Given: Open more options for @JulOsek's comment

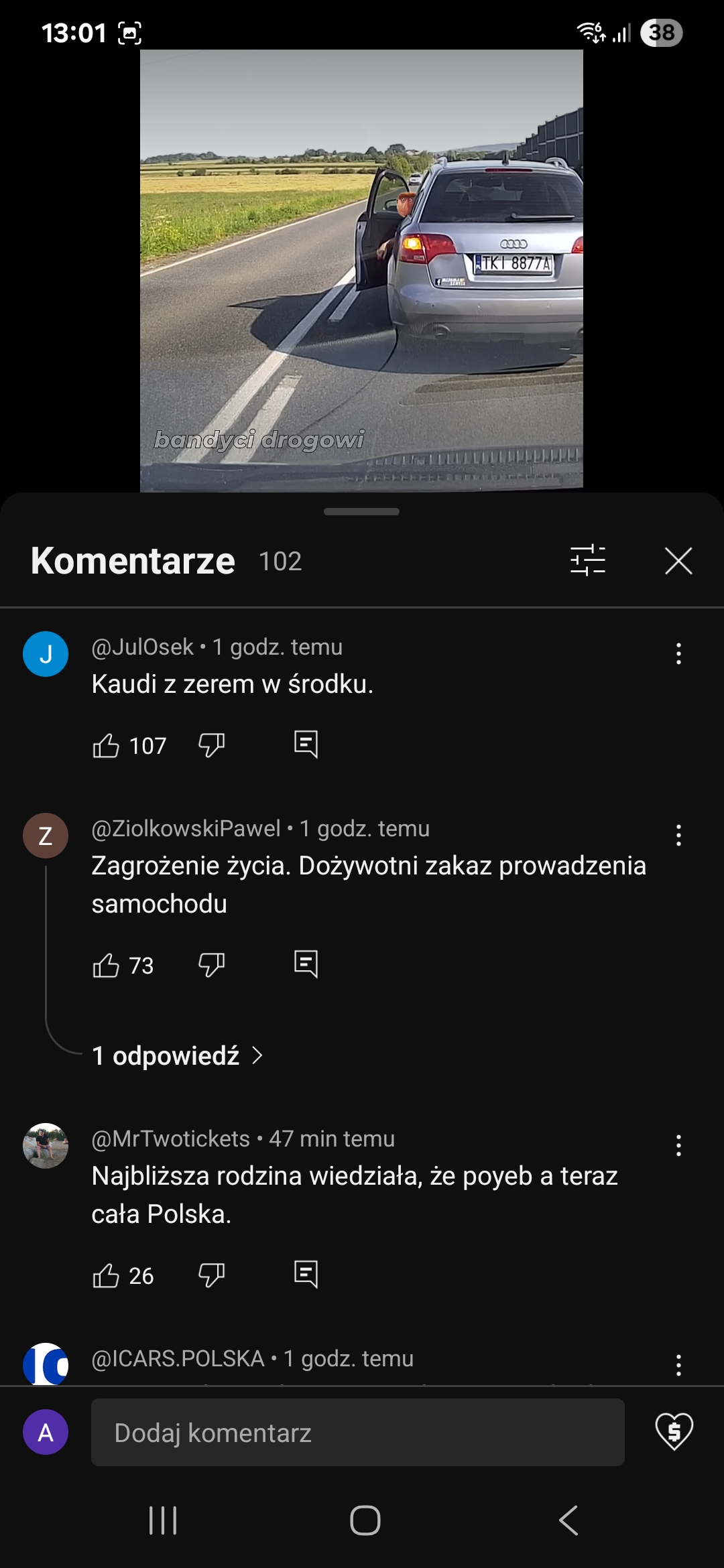Looking at the screenshot, I should (x=678, y=653).
